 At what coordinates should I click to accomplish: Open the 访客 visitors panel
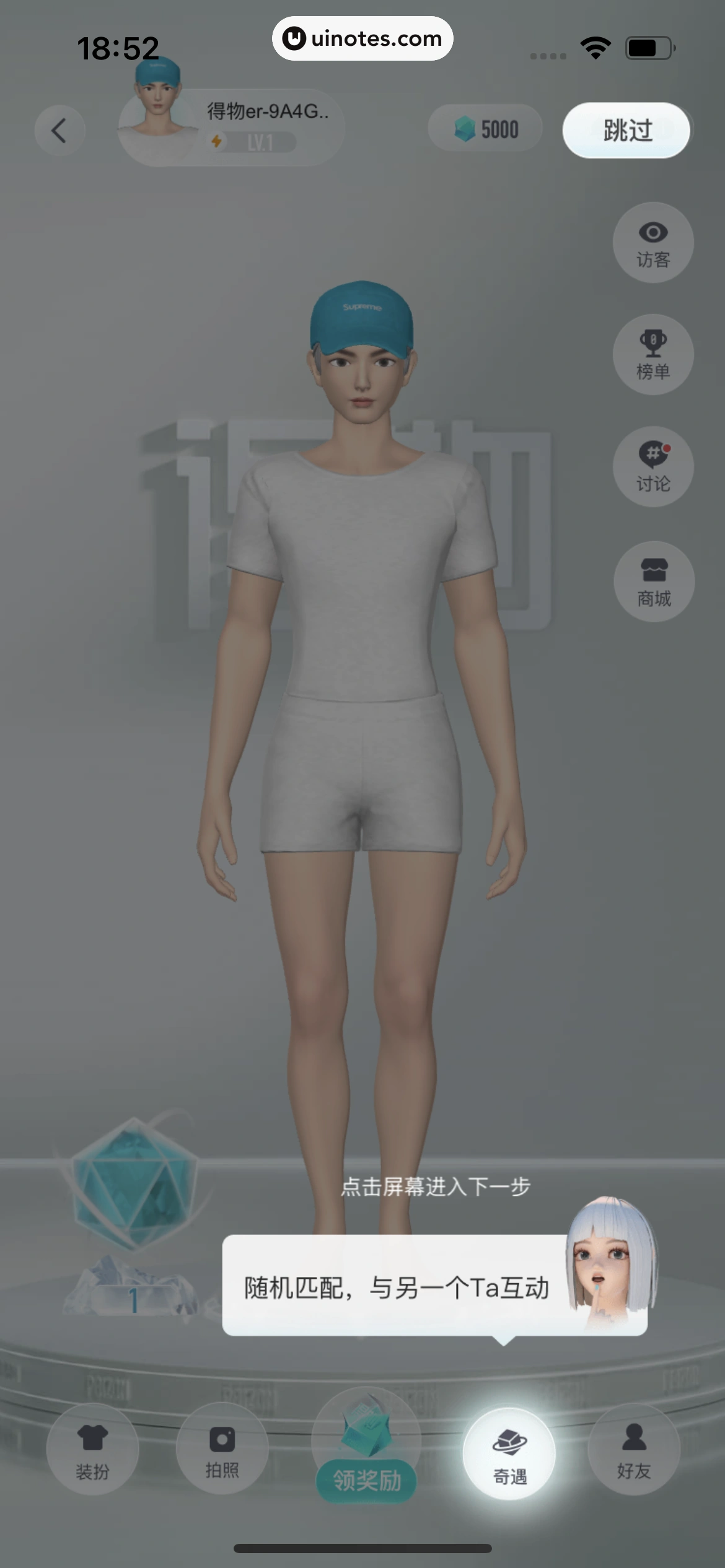(653, 243)
